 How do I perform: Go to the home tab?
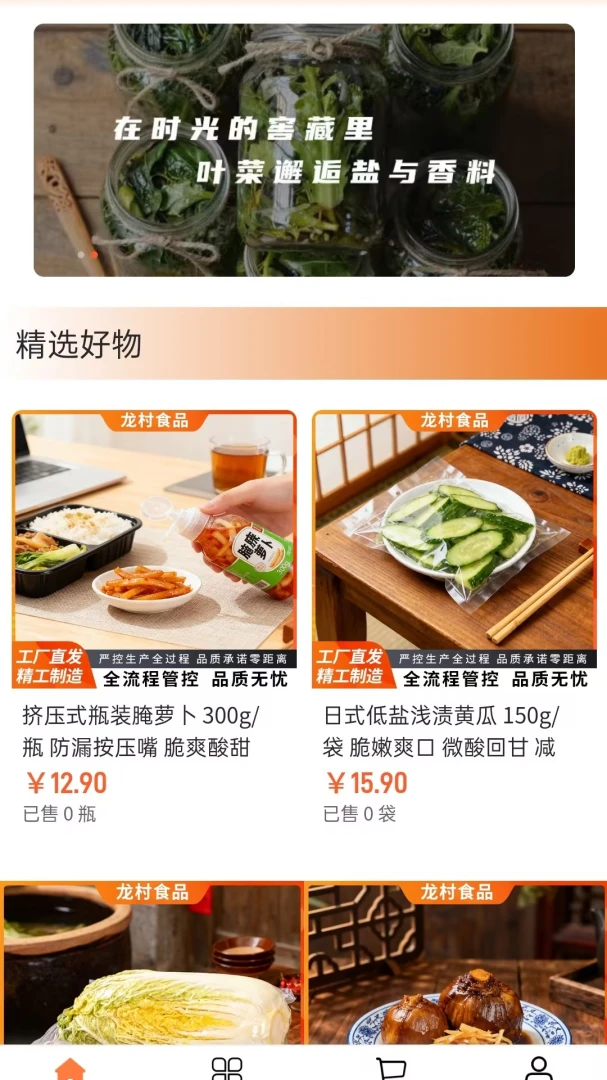tap(70, 1068)
